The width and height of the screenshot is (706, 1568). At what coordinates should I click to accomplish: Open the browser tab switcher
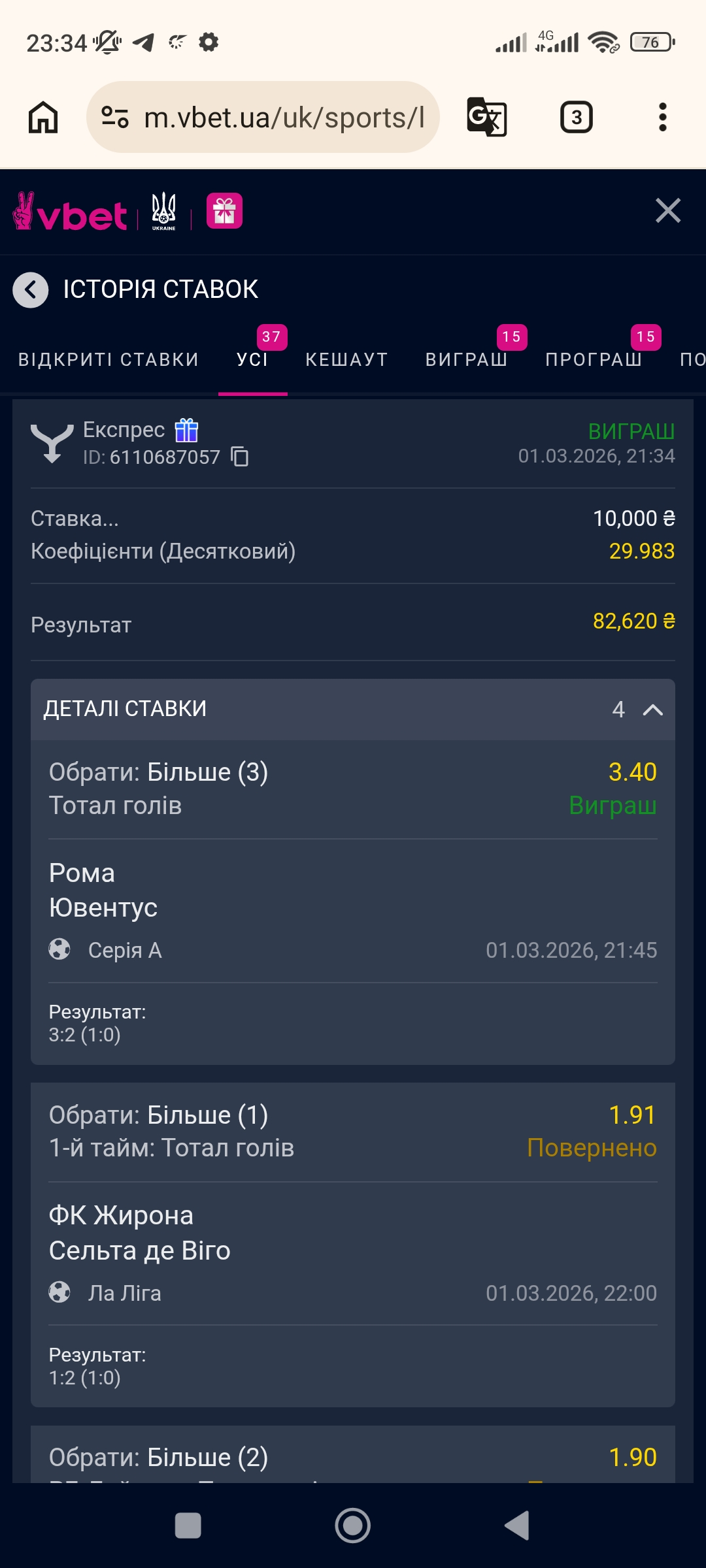click(x=576, y=118)
